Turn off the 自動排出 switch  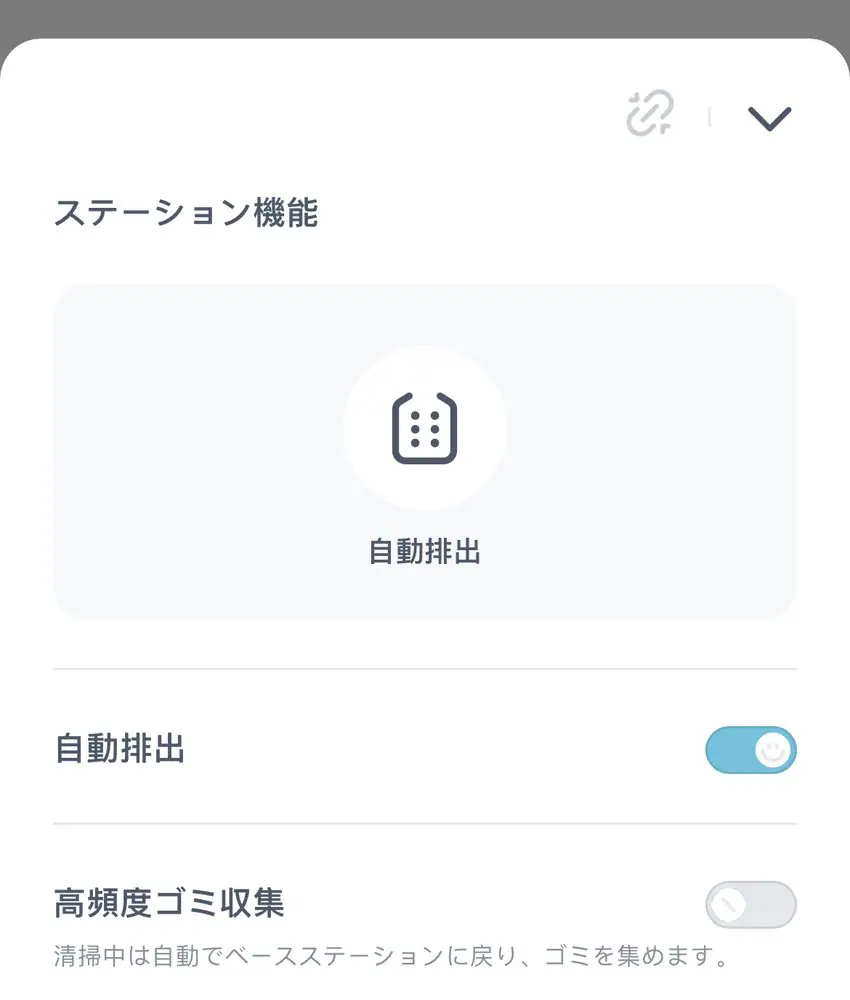coord(750,750)
